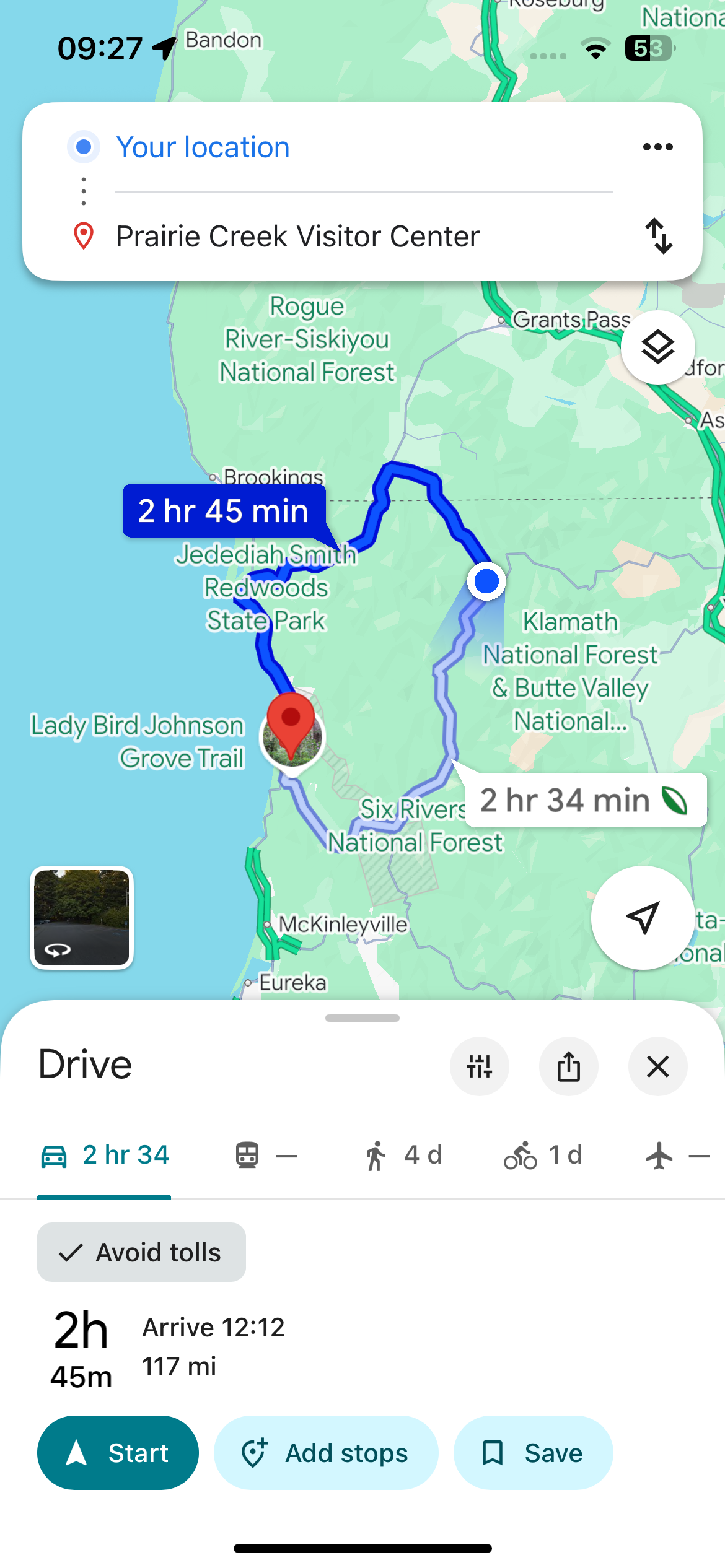Viewport: 725px width, 1568px height.
Task: Edit the Your location starting point
Action: point(203,147)
